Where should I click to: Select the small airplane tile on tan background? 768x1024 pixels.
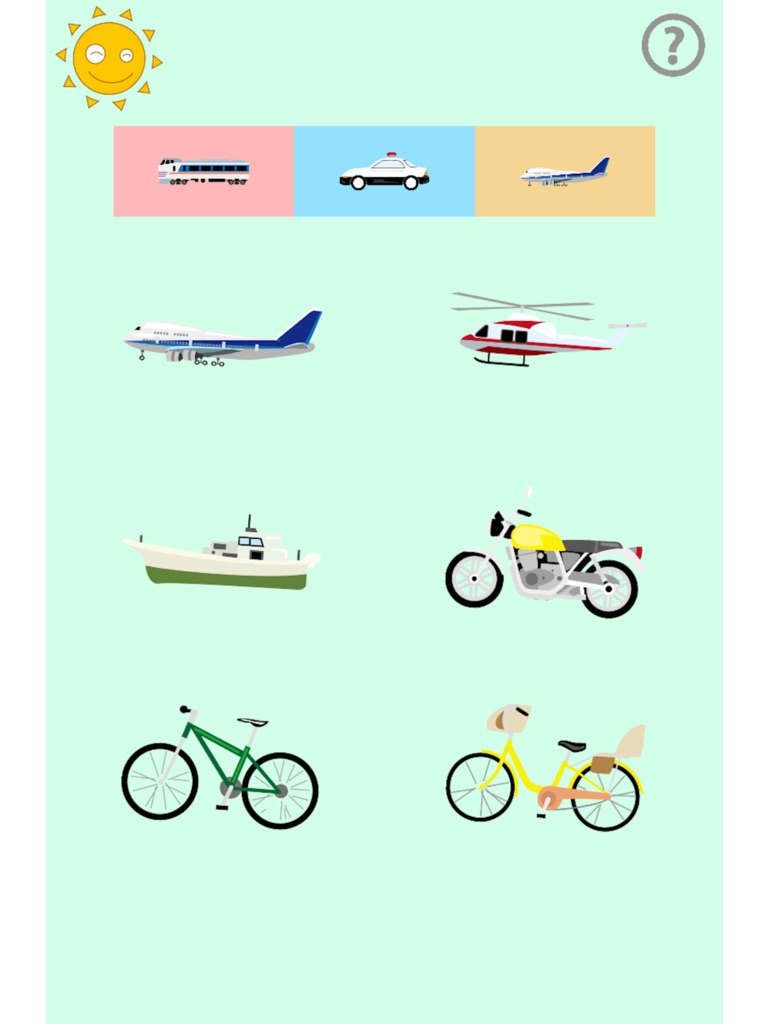click(566, 171)
